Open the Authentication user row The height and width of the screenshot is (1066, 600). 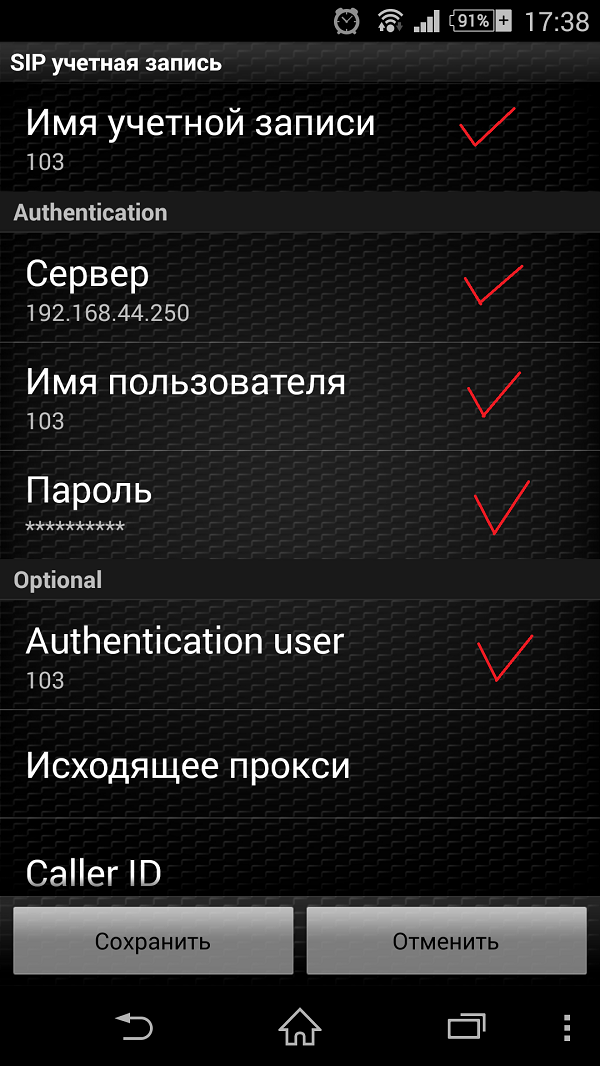[300, 655]
